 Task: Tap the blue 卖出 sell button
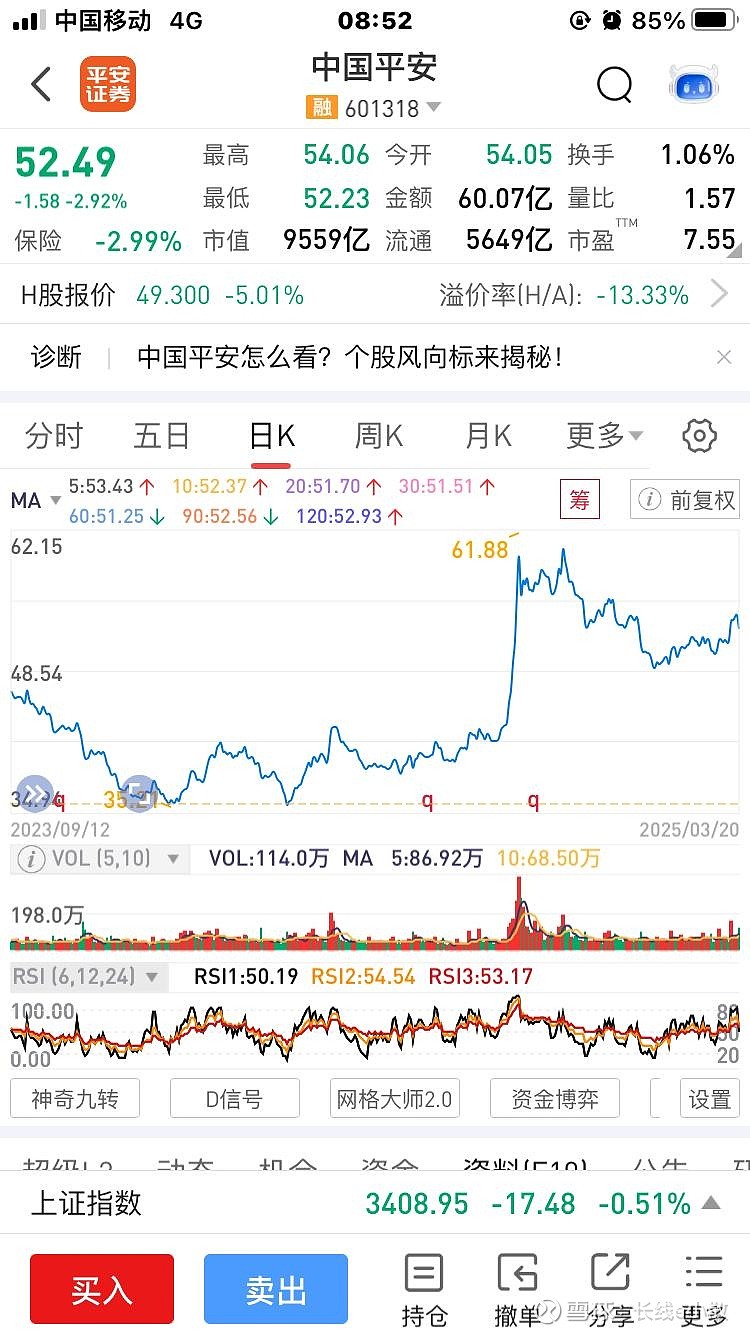point(276,1289)
